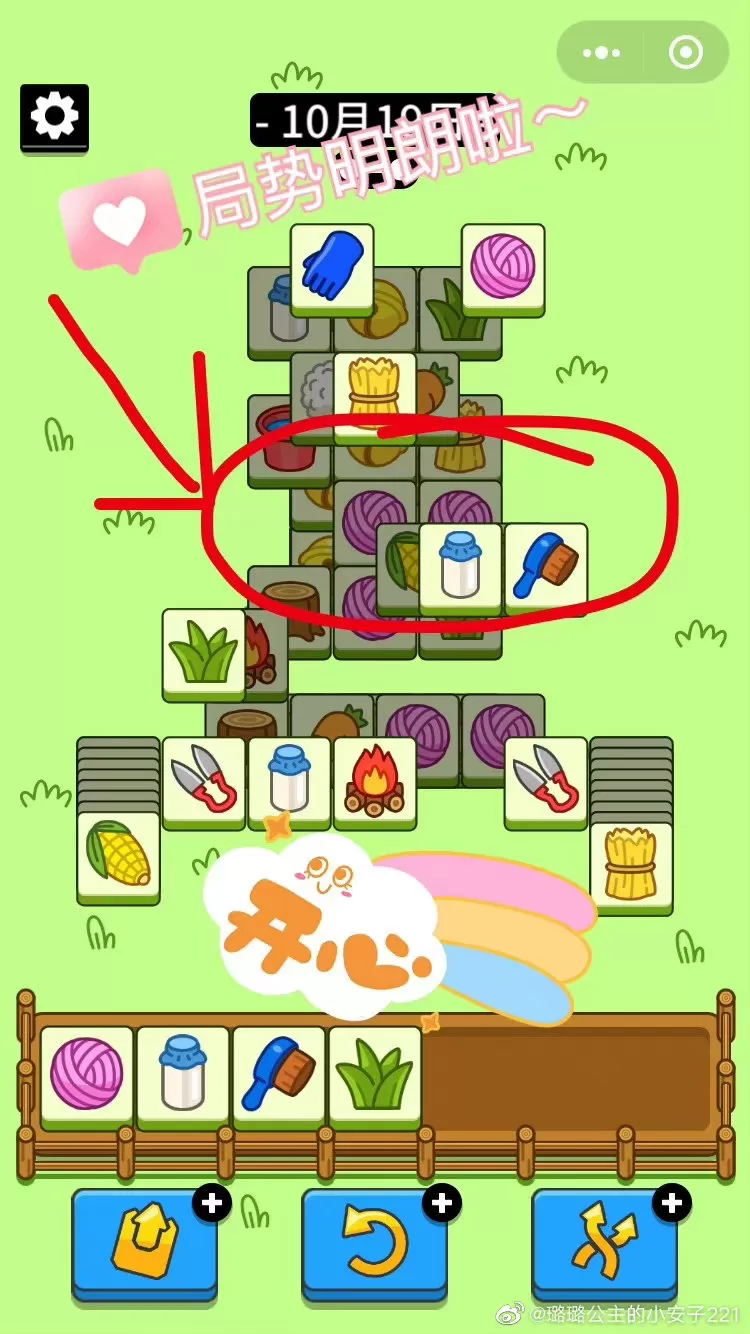Open the mini-program three-dot menu
750x1334 pixels.
pyautogui.click(x=601, y=53)
